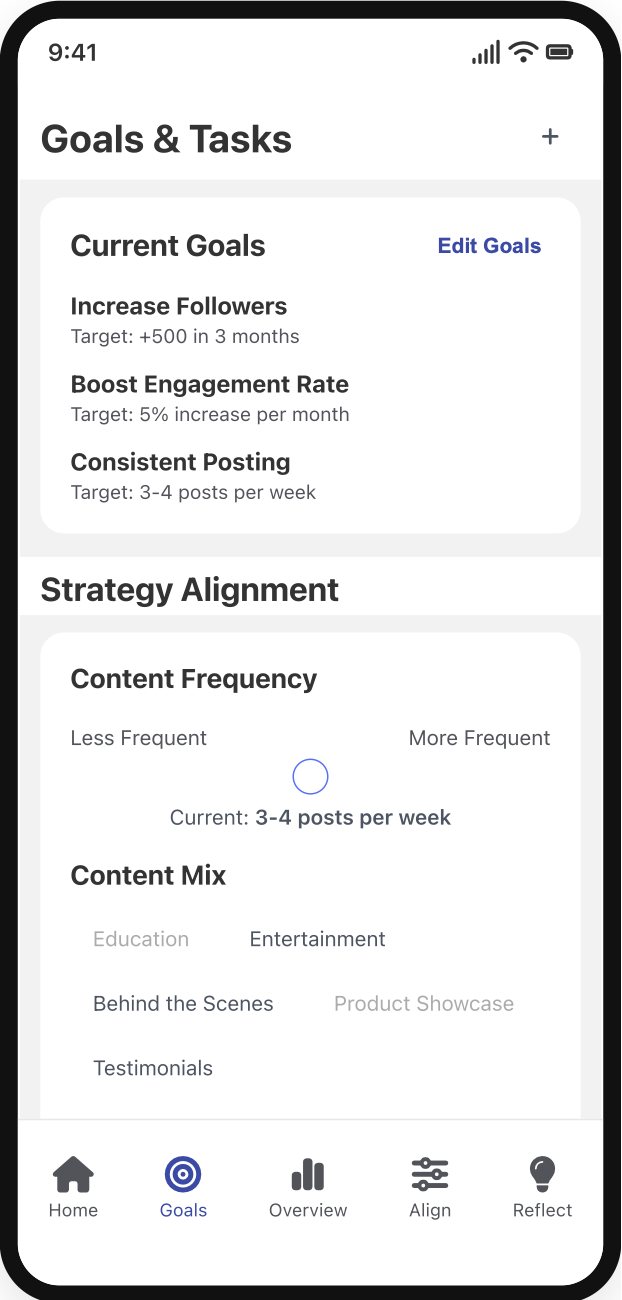Tap Edit Goals link

(x=489, y=246)
